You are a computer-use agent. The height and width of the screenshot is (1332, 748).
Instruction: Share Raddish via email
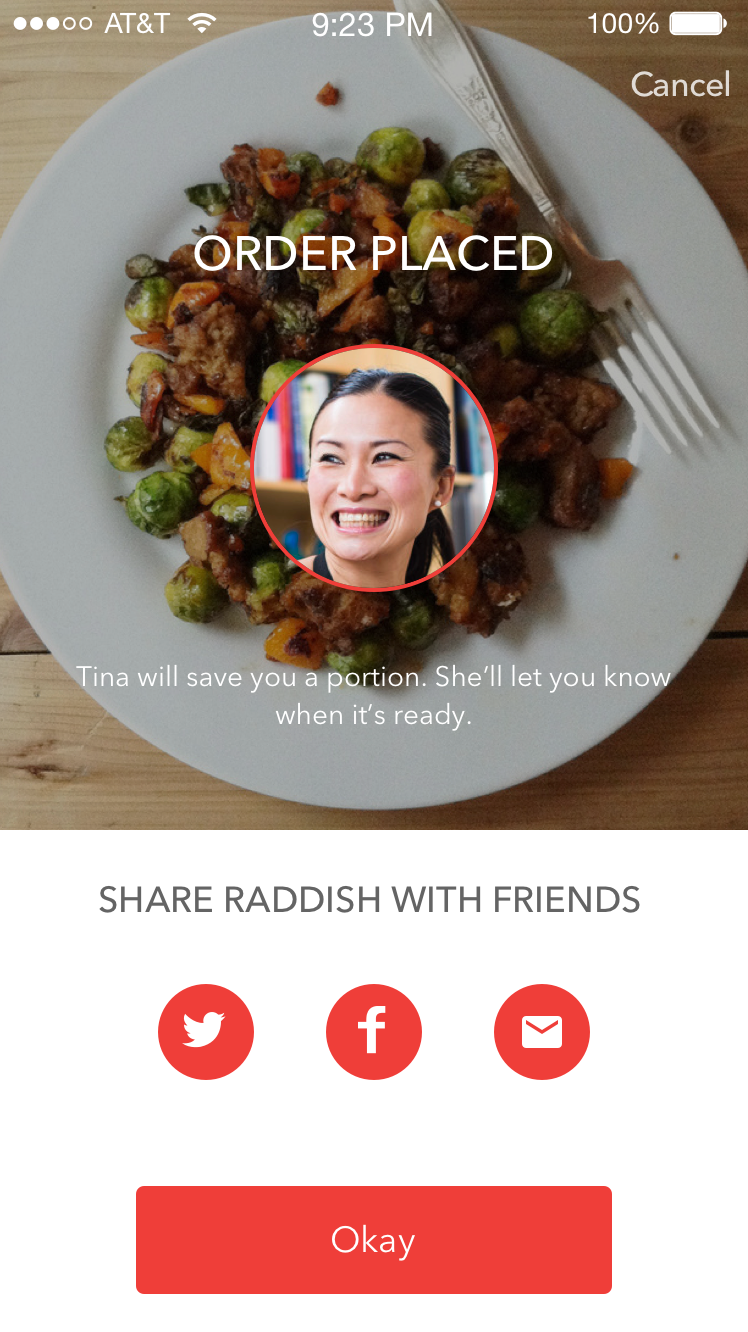coord(542,1031)
